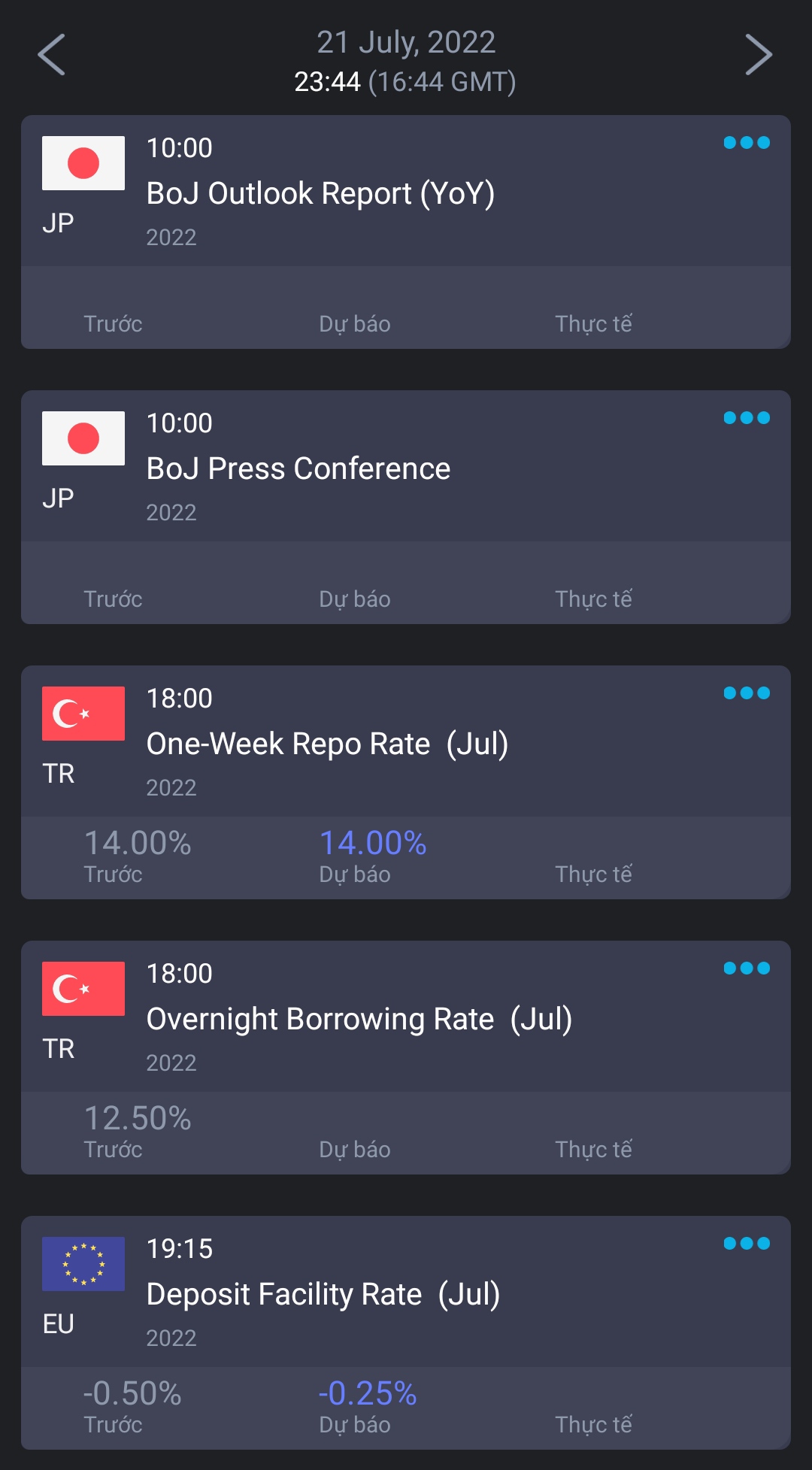Go to the next day

pos(759,55)
